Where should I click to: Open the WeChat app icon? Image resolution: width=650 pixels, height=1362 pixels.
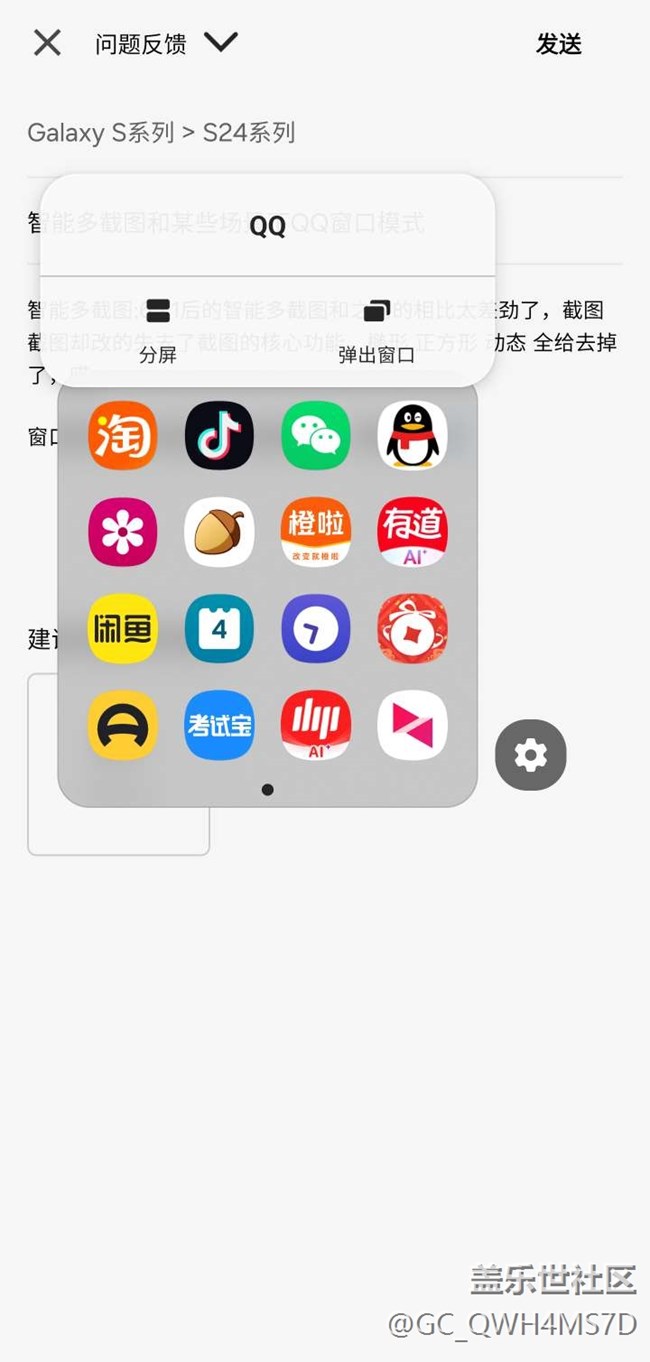[316, 435]
